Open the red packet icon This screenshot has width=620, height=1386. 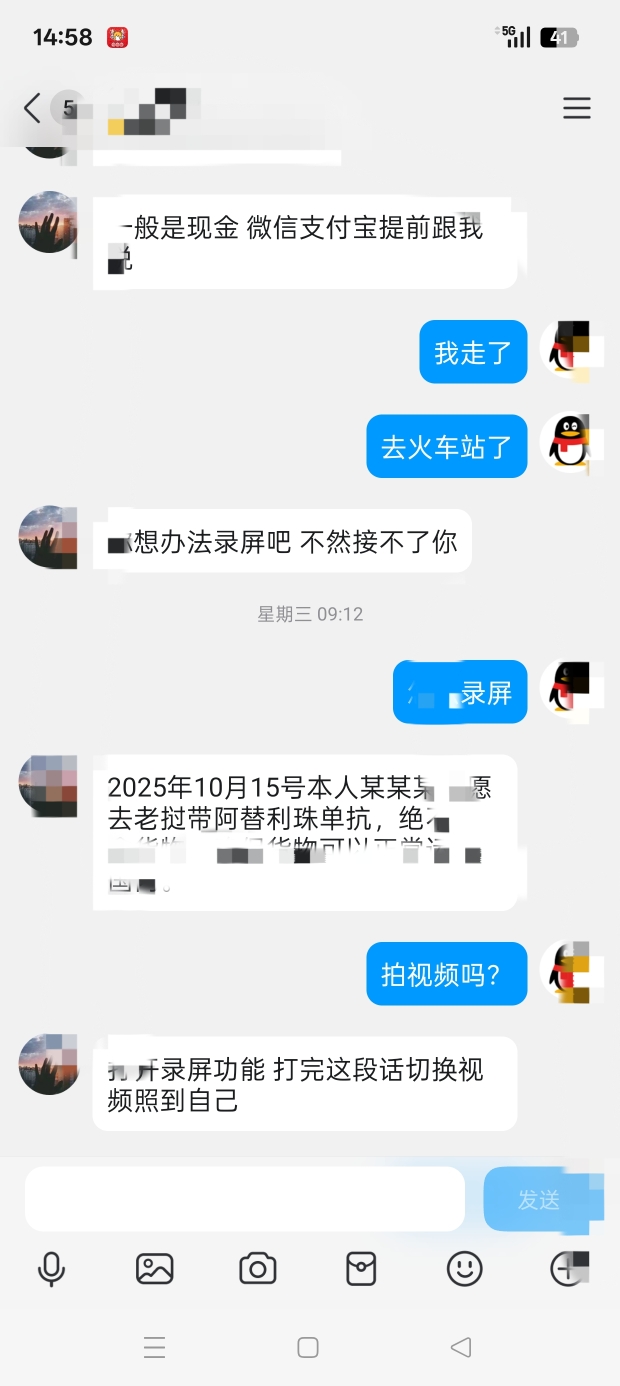pos(360,1269)
